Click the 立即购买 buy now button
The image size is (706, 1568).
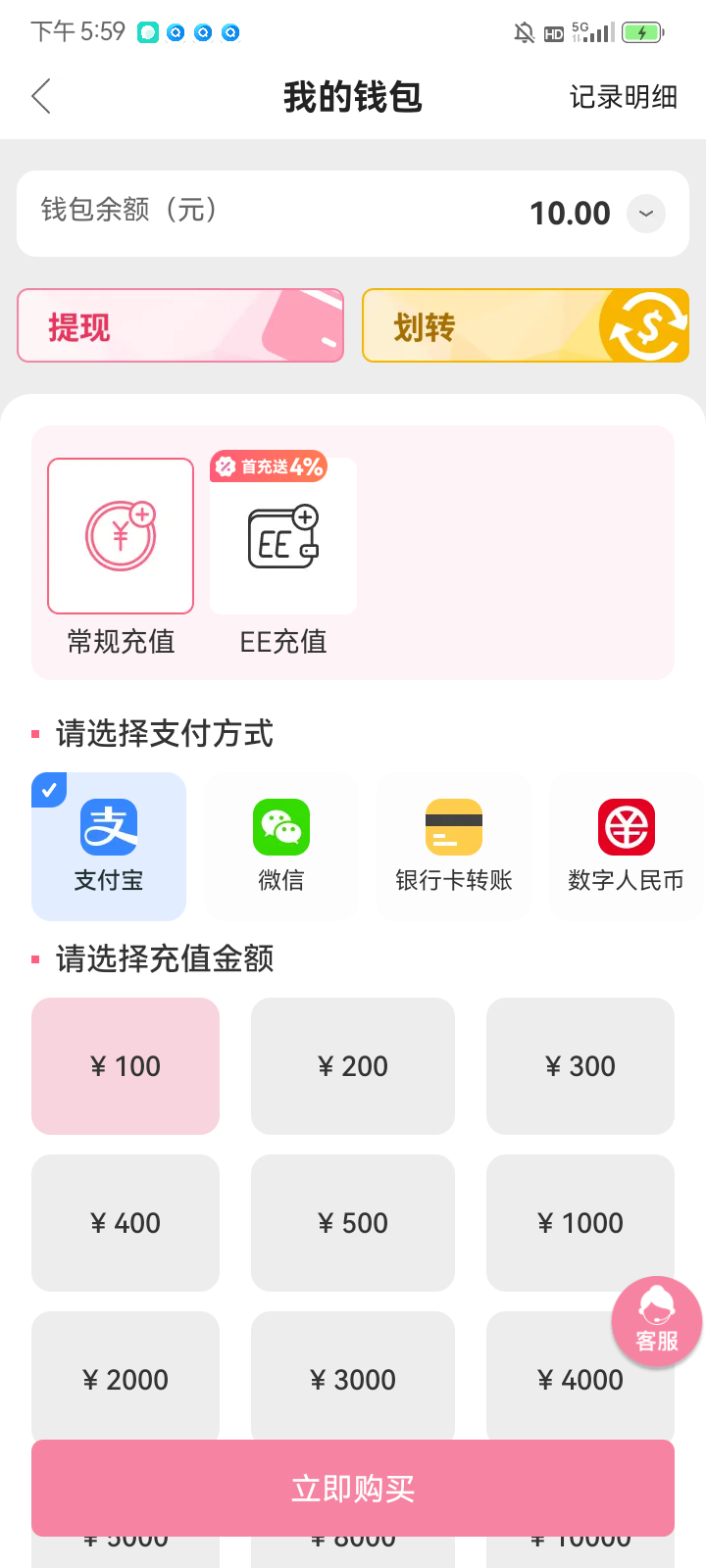[353, 1487]
